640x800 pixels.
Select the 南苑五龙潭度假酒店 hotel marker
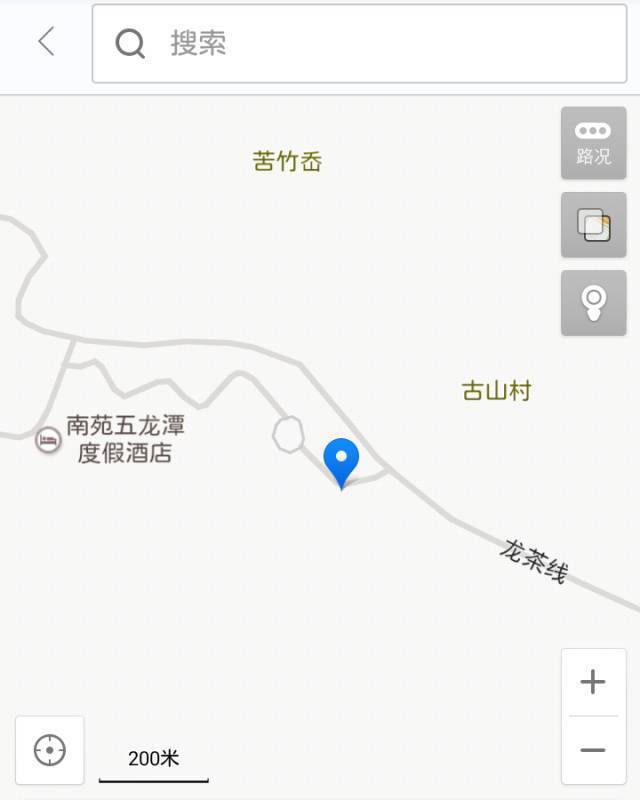[48, 439]
